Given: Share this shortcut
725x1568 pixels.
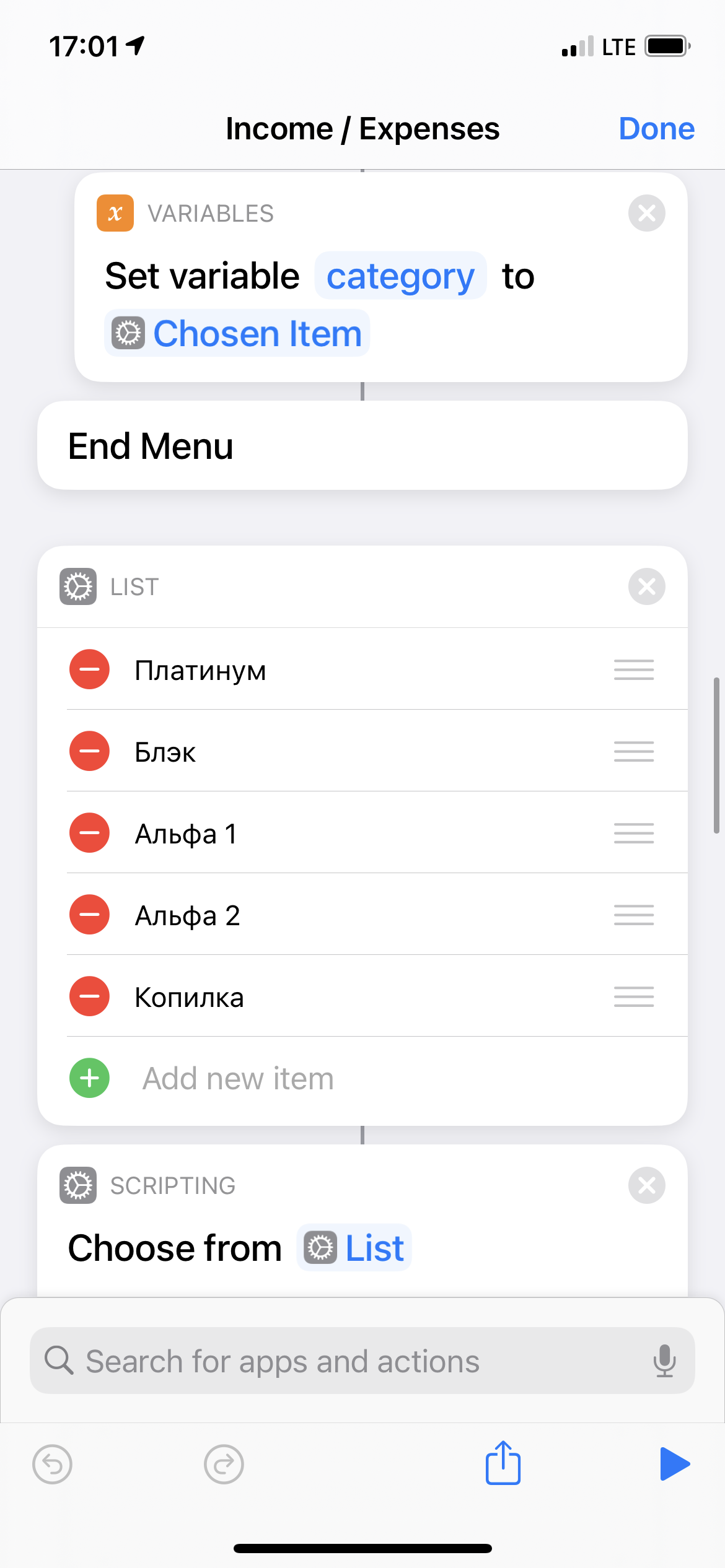Looking at the screenshot, I should pyautogui.click(x=503, y=1463).
